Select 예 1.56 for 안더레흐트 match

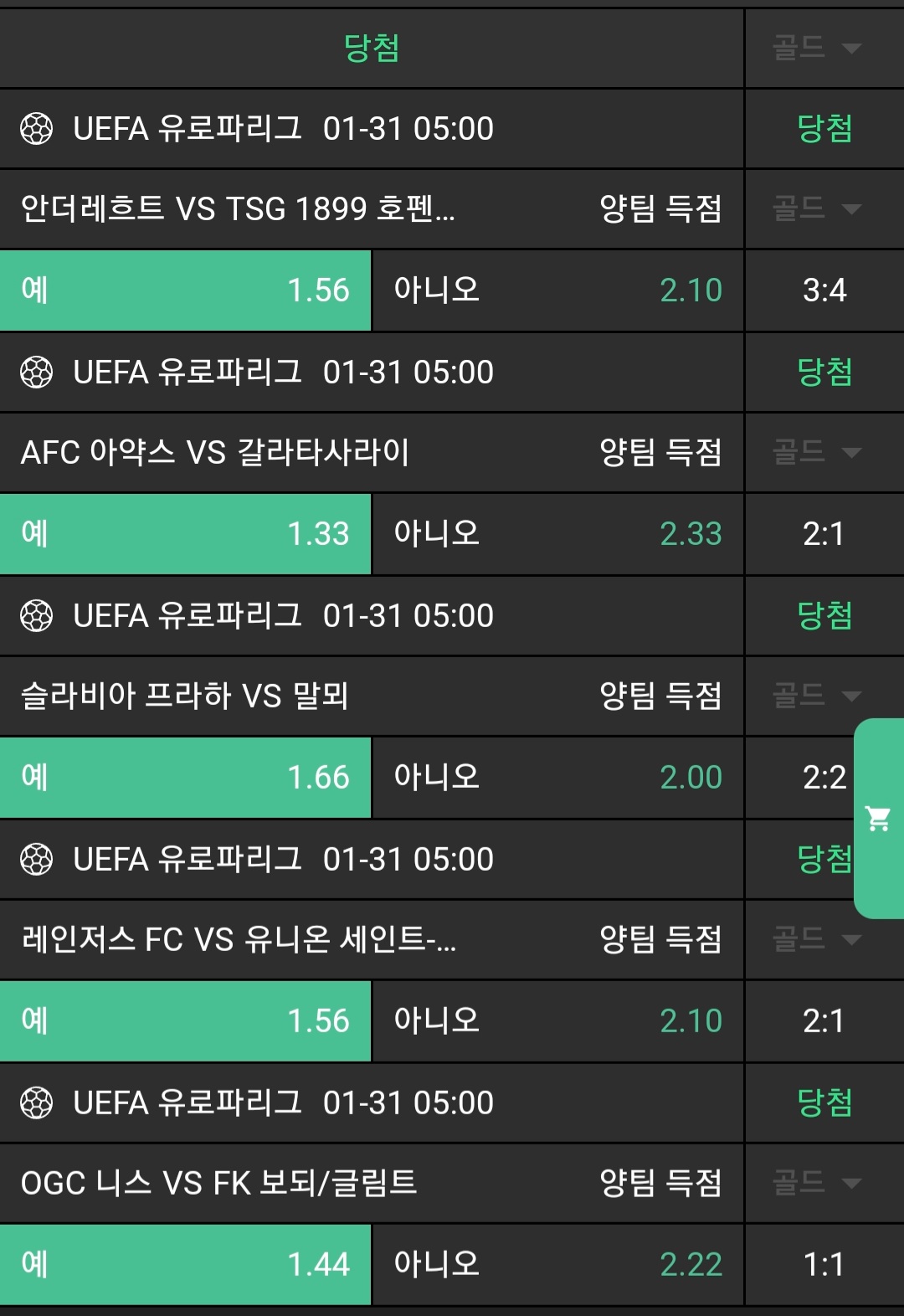(x=185, y=290)
